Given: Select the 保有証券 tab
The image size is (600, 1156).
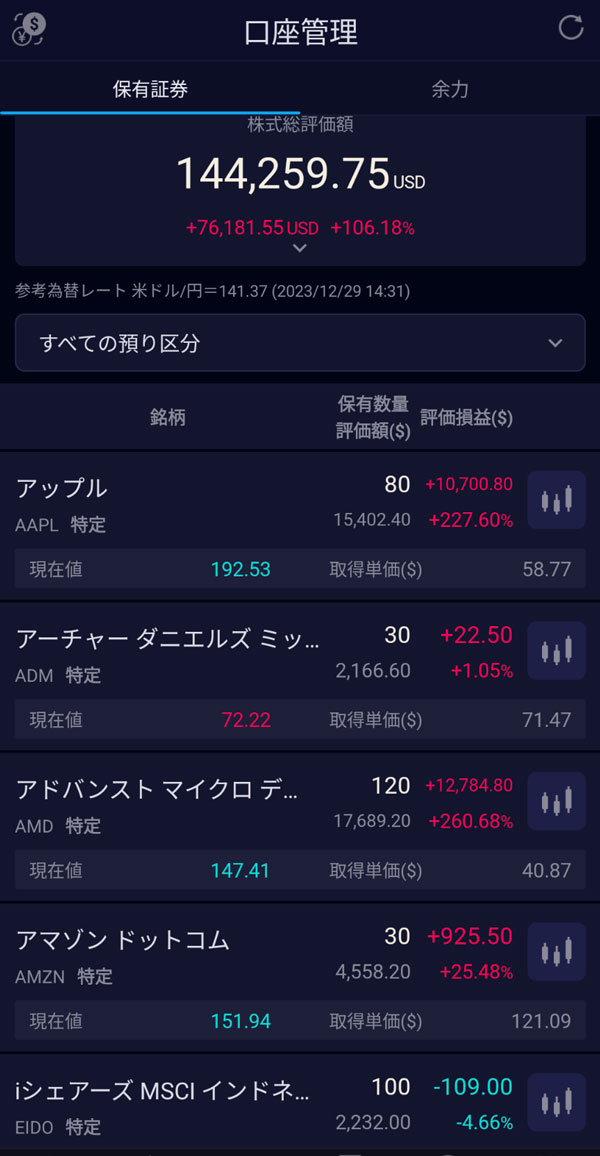Looking at the screenshot, I should click(x=150, y=89).
